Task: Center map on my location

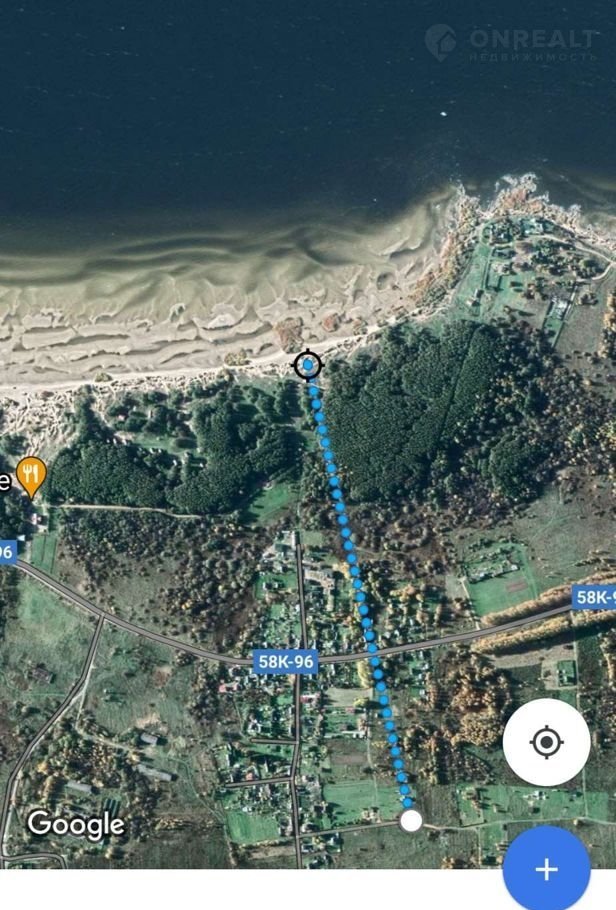Action: pyautogui.click(x=546, y=742)
